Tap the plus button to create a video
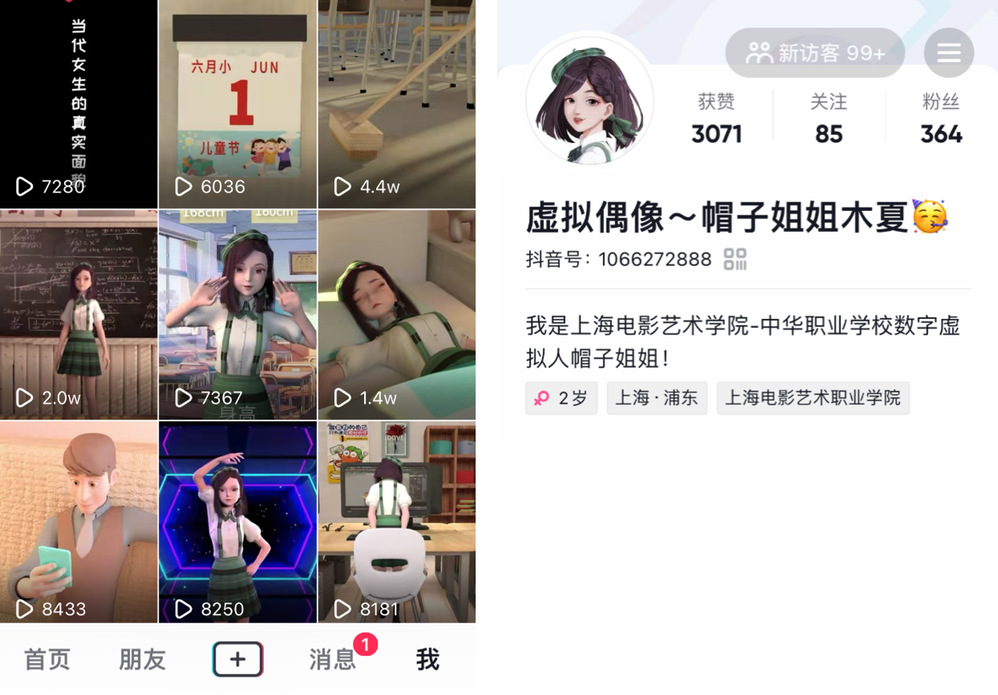 click(237, 660)
